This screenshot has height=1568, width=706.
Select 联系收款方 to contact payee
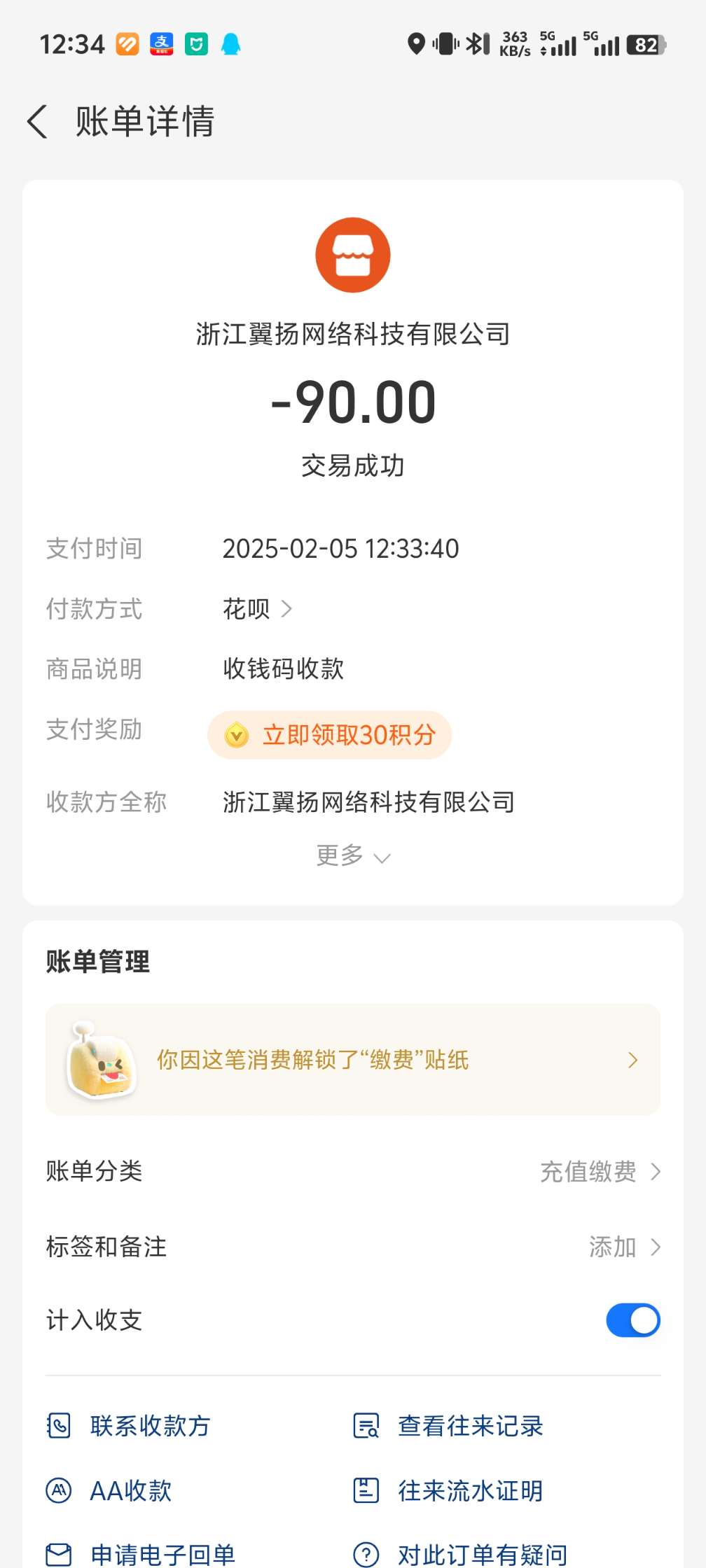pyautogui.click(x=130, y=1426)
